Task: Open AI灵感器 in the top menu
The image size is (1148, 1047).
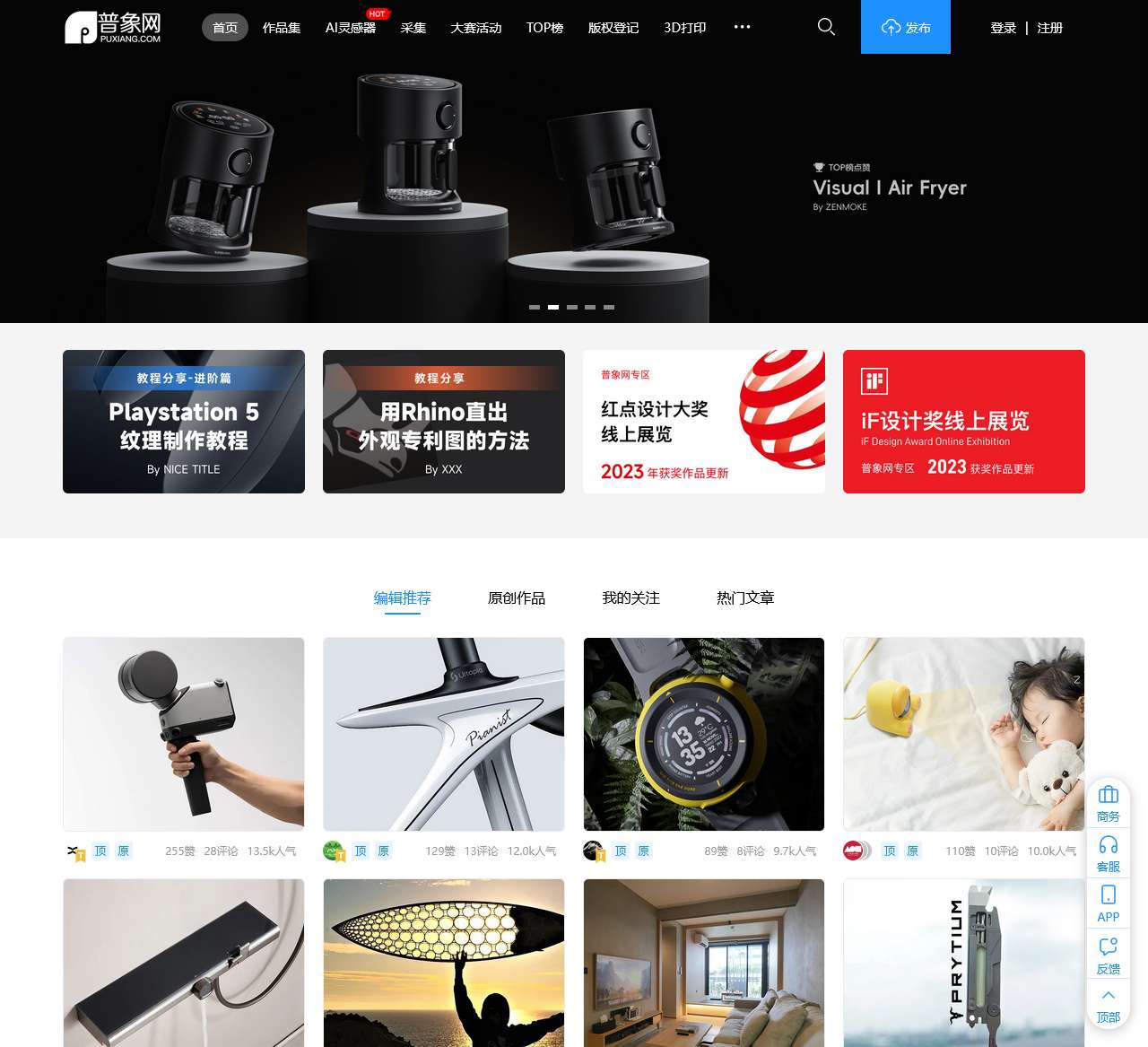Action: click(x=351, y=28)
